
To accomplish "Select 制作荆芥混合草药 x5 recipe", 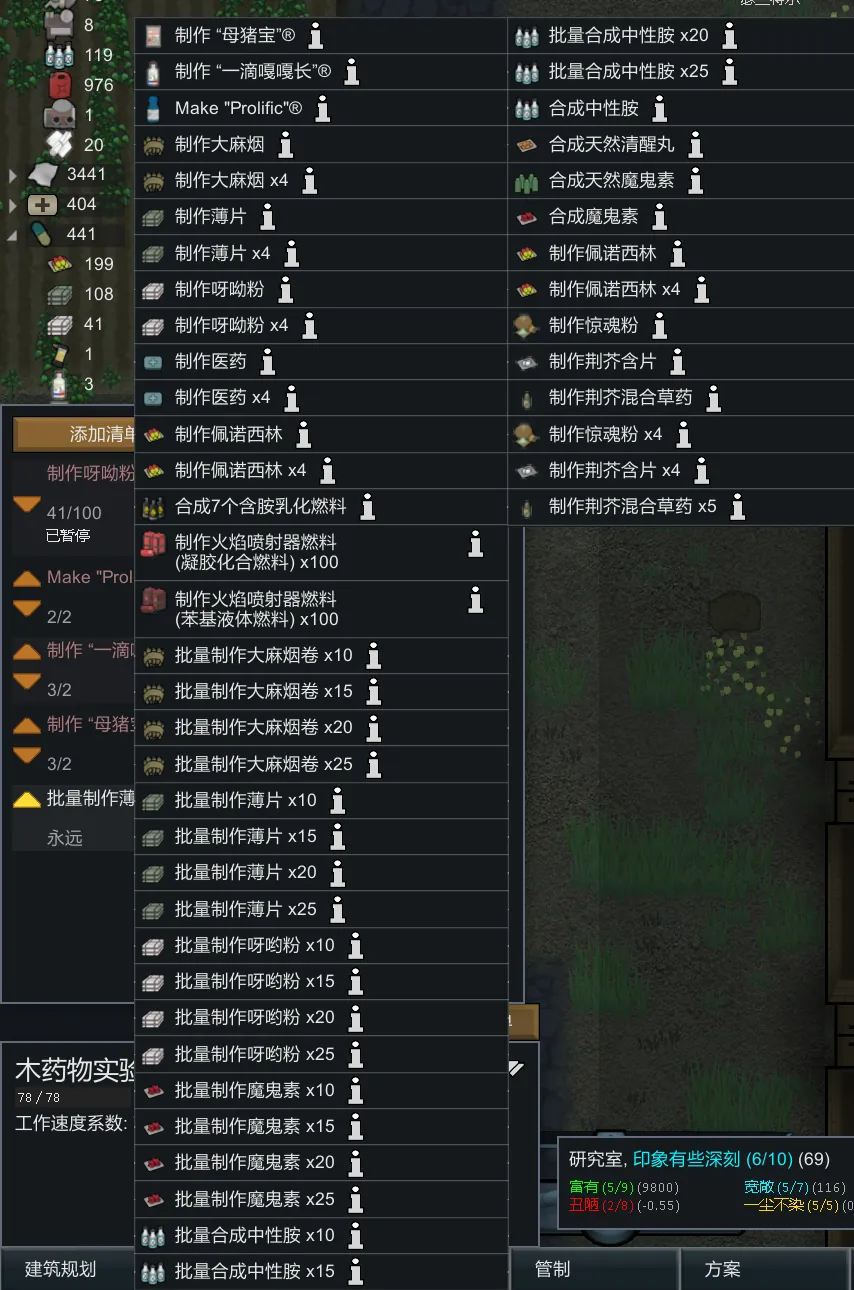I will (x=632, y=506).
